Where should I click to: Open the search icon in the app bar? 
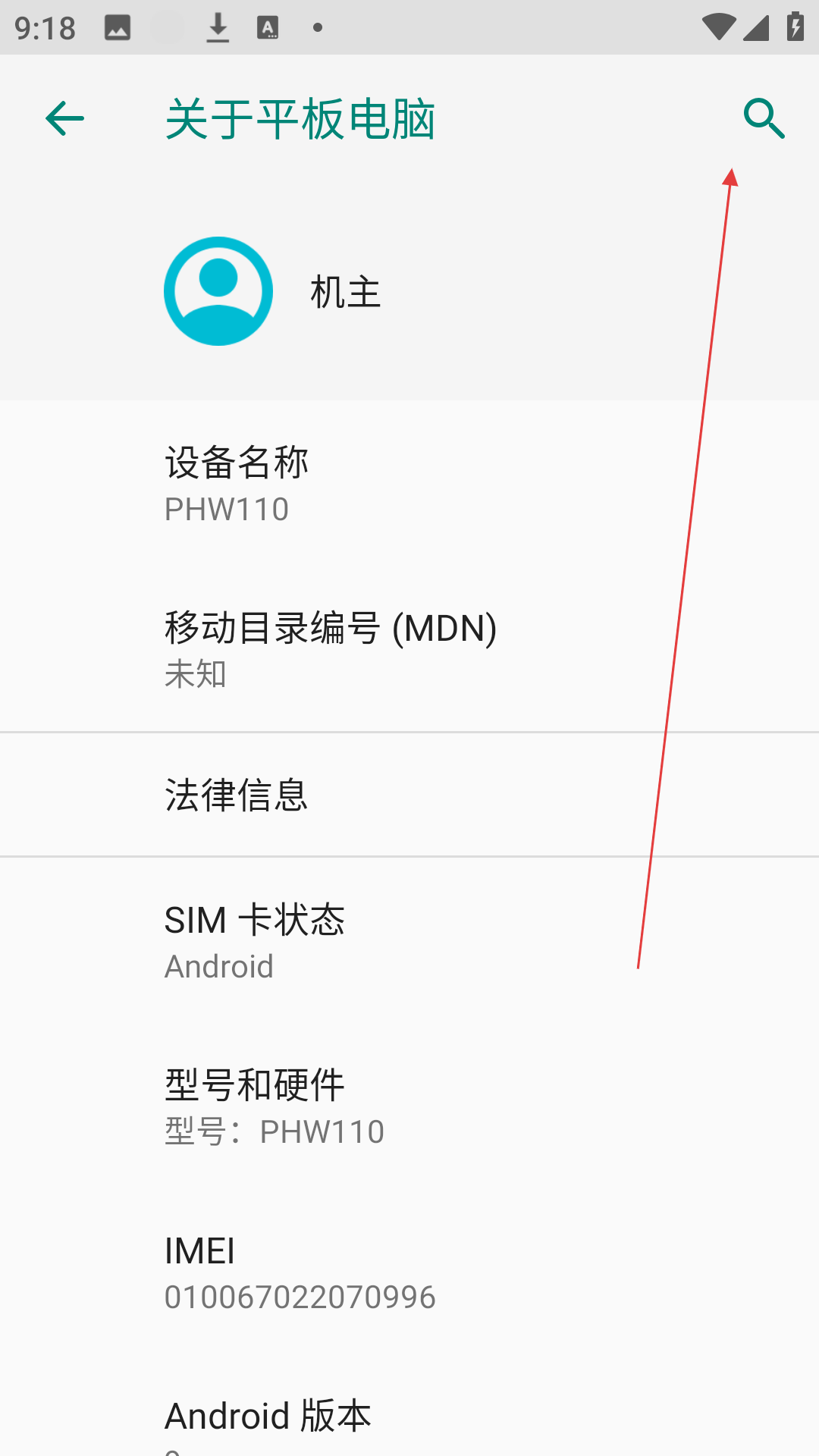click(x=764, y=118)
